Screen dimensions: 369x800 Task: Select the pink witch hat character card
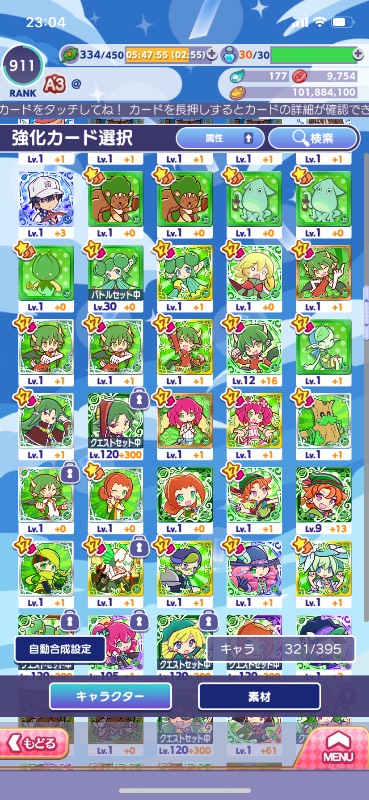pos(254,569)
